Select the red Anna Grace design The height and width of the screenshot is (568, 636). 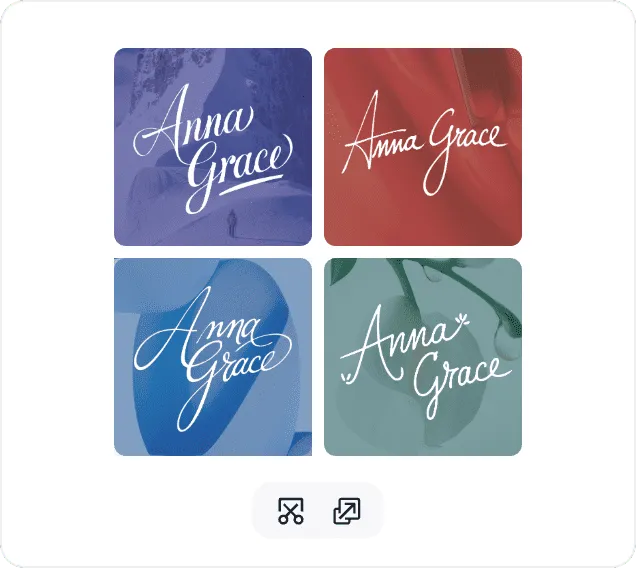(423, 147)
